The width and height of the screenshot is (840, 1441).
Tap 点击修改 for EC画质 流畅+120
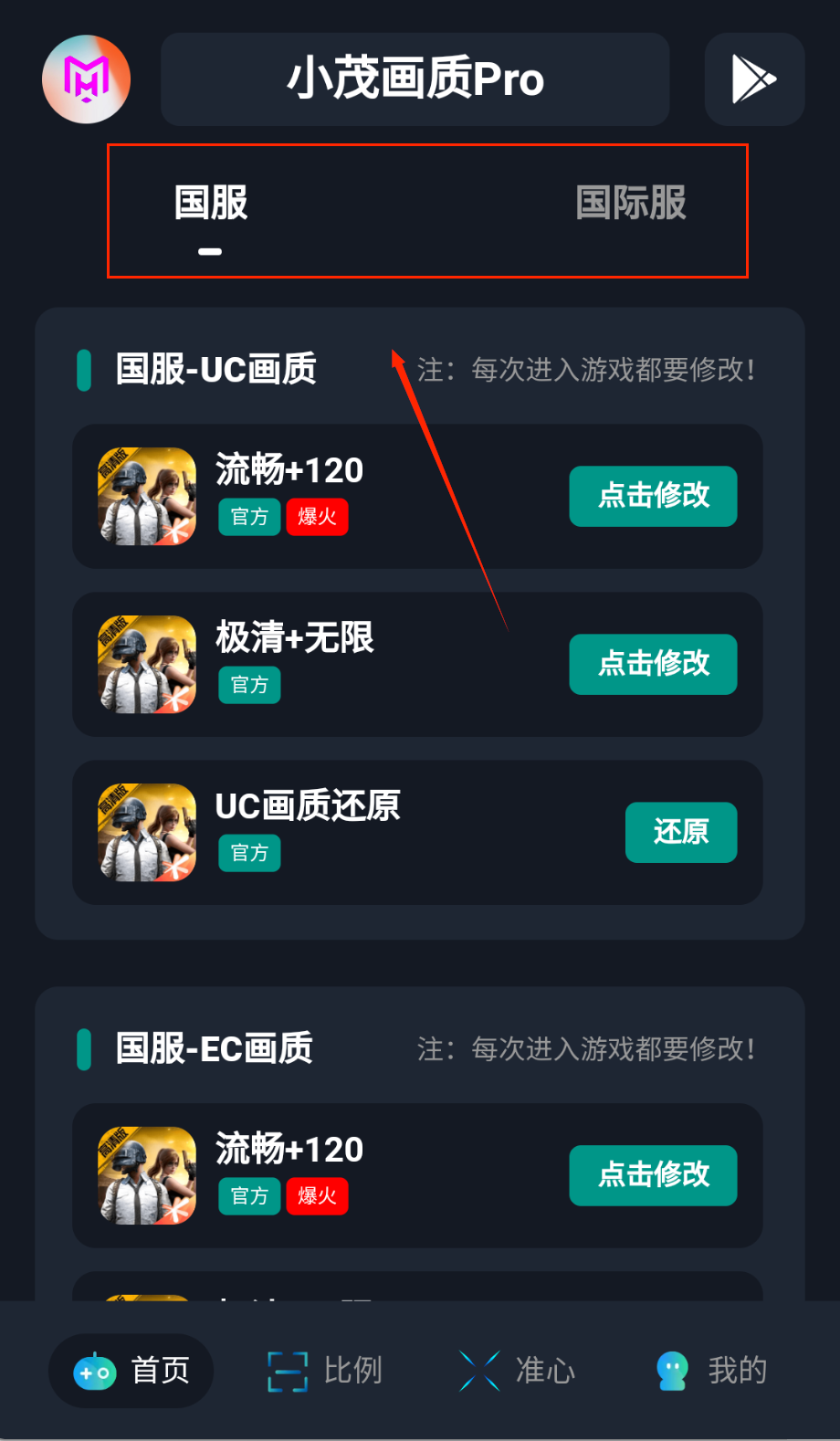coord(653,1175)
